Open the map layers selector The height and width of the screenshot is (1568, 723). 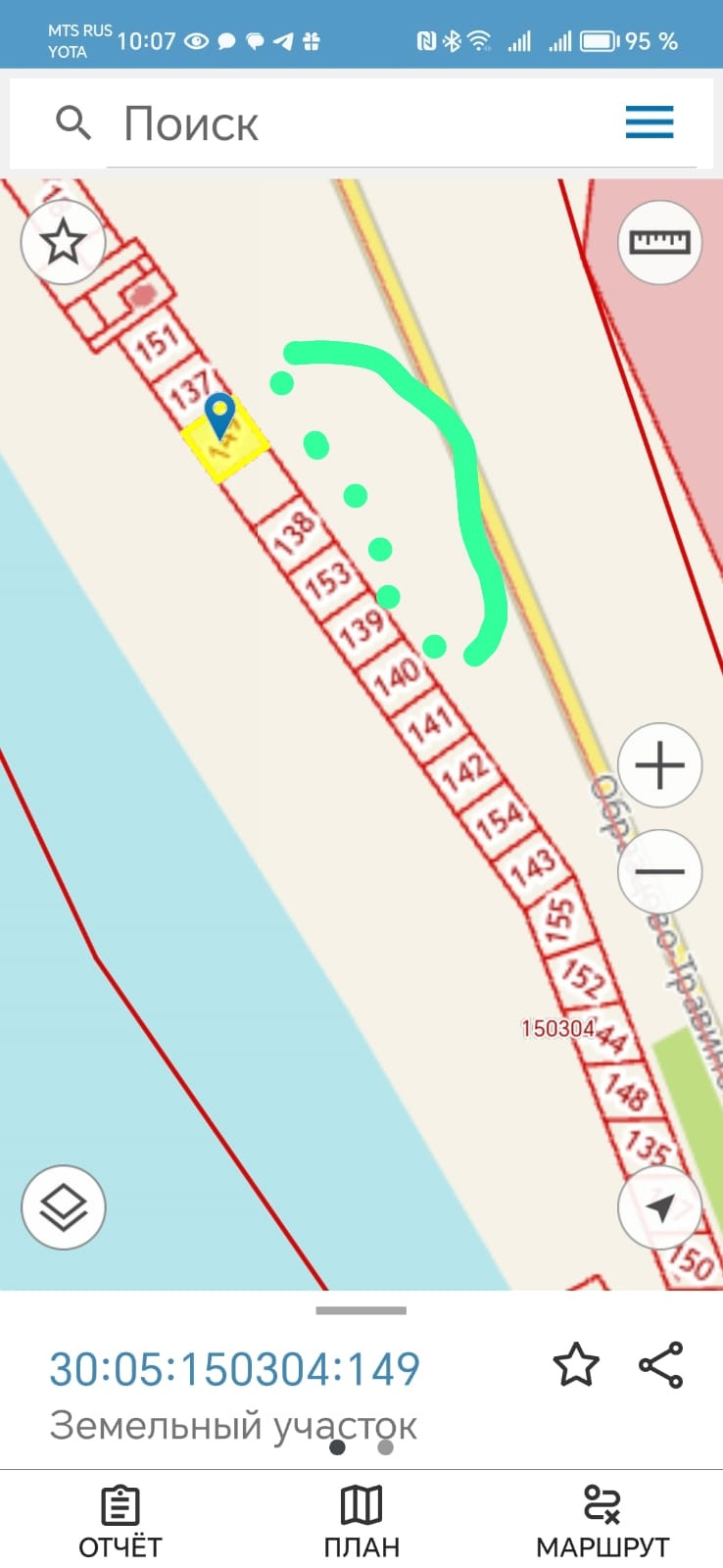coord(64,1206)
